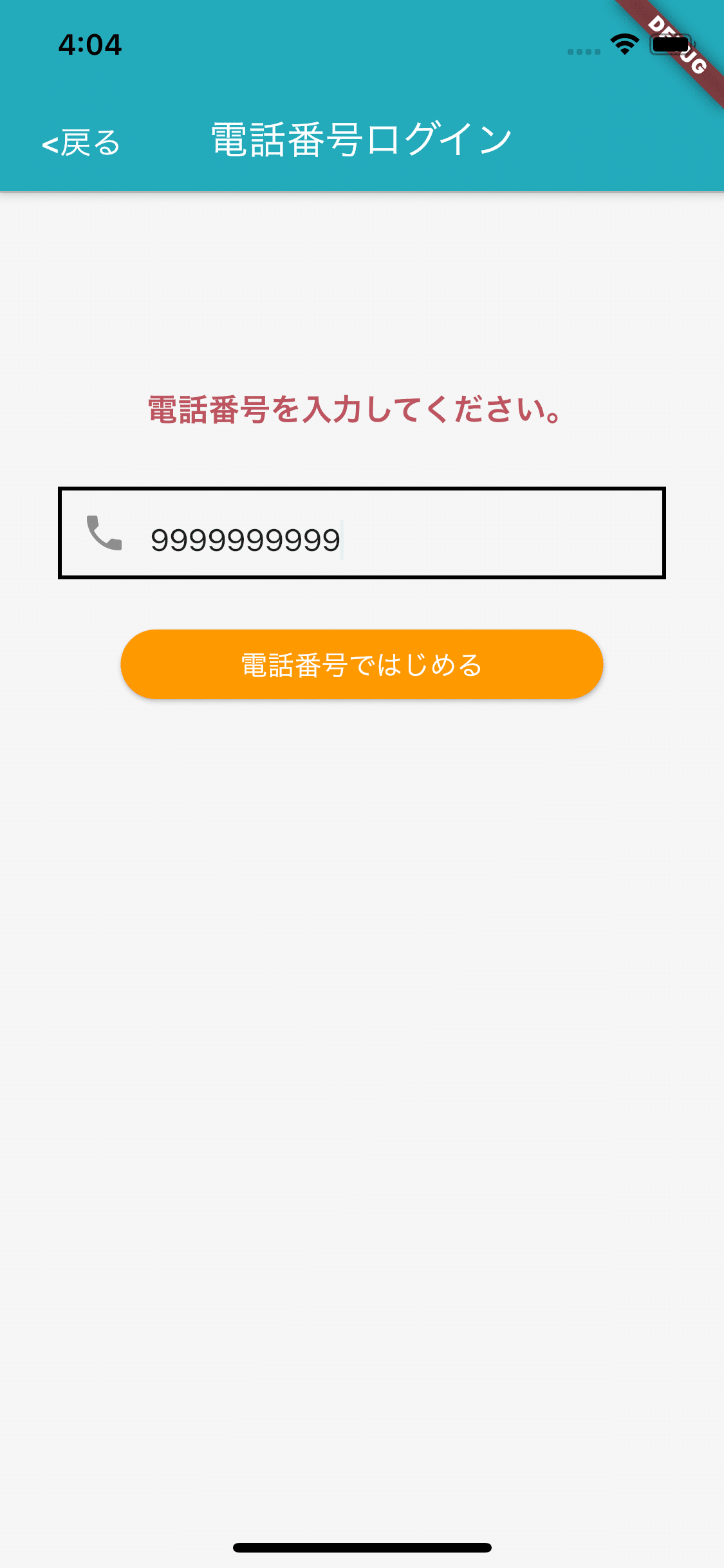
Task: Tap the 戻る back chevron
Action: (80, 143)
